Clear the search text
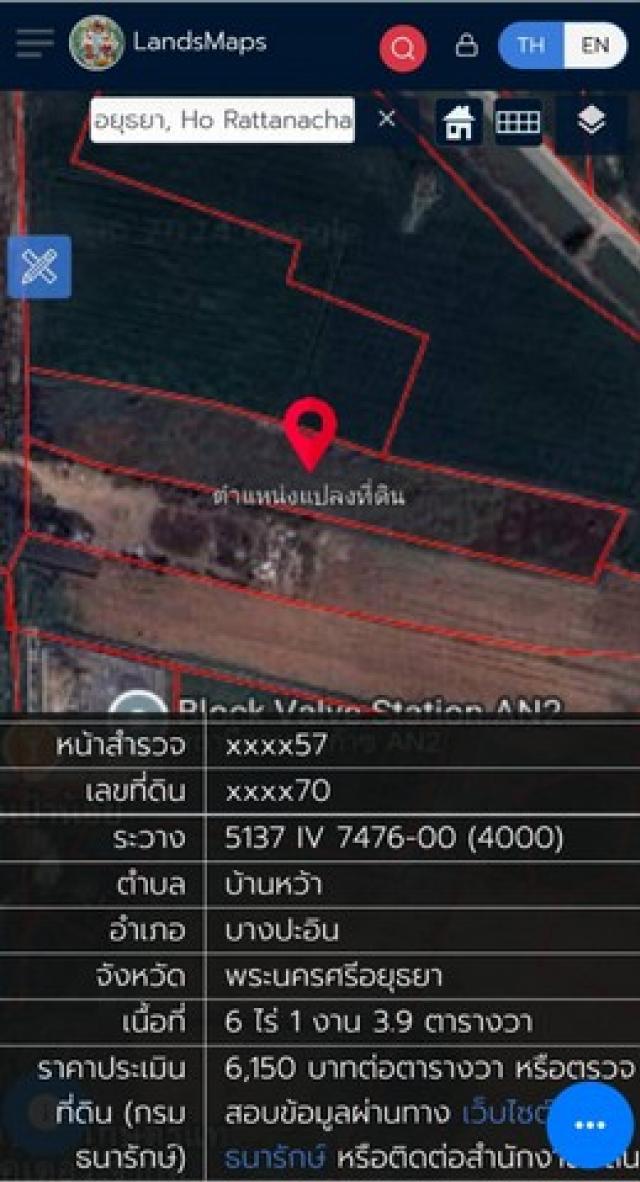The width and height of the screenshot is (640, 1182). click(x=387, y=119)
